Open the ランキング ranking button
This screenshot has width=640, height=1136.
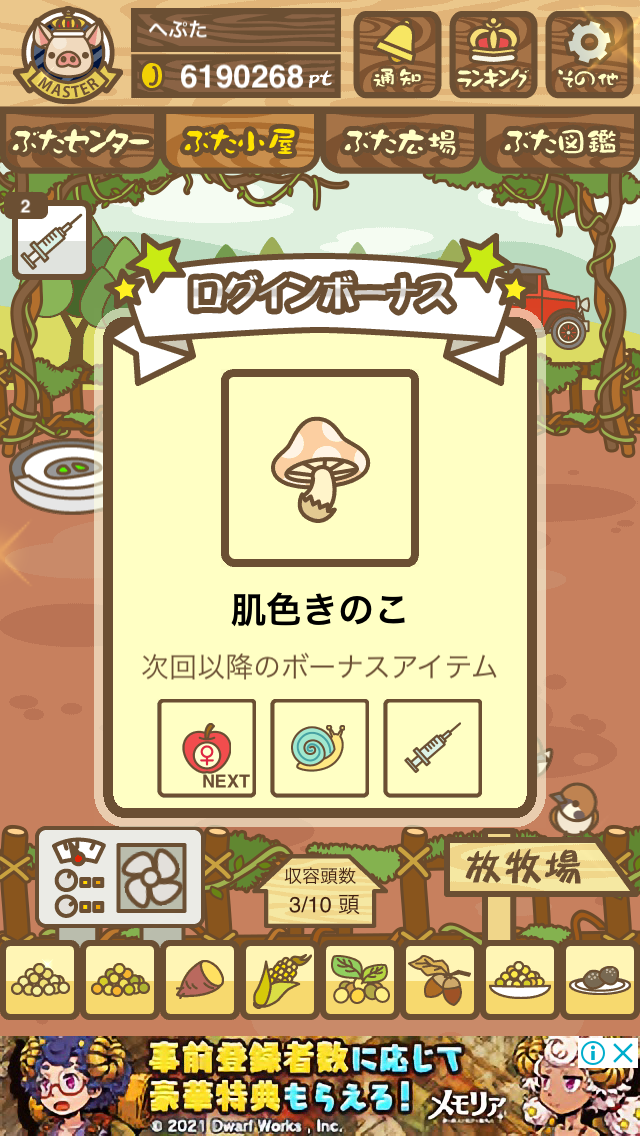pos(493,54)
